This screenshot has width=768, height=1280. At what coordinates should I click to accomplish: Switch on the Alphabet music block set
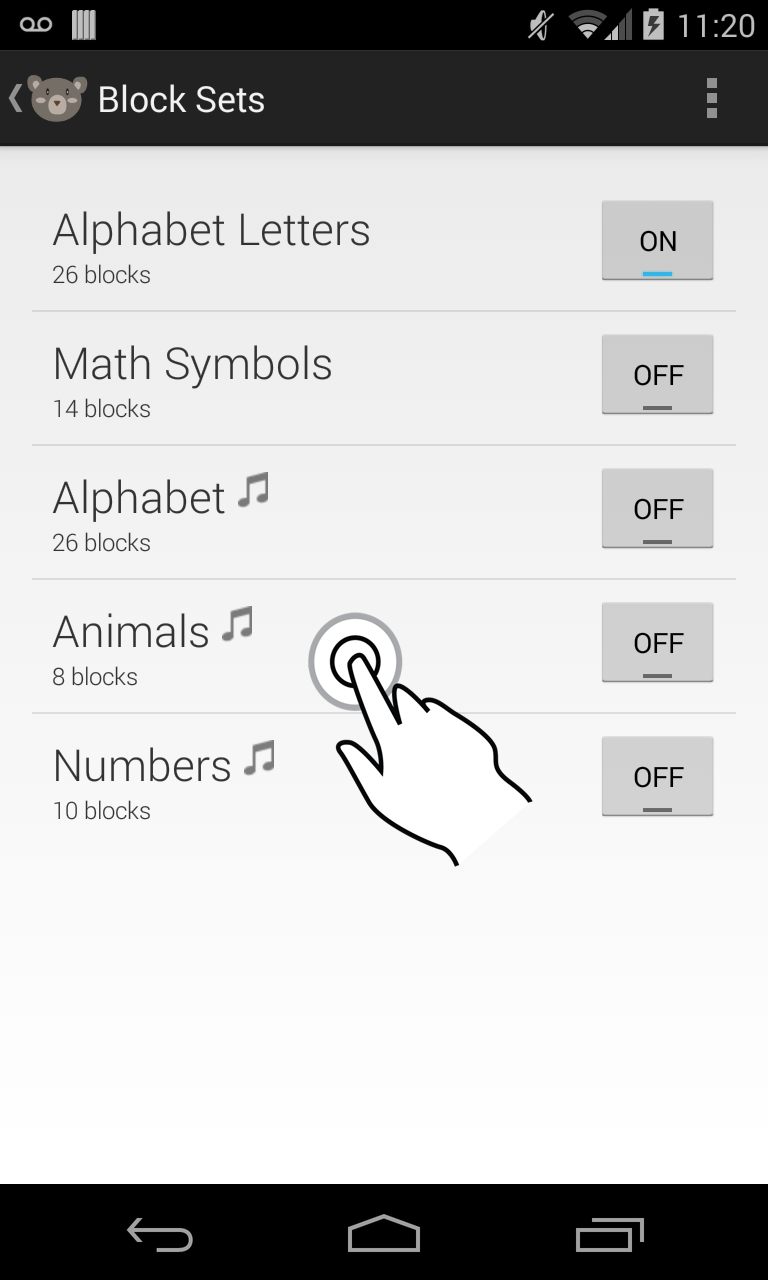click(x=657, y=509)
